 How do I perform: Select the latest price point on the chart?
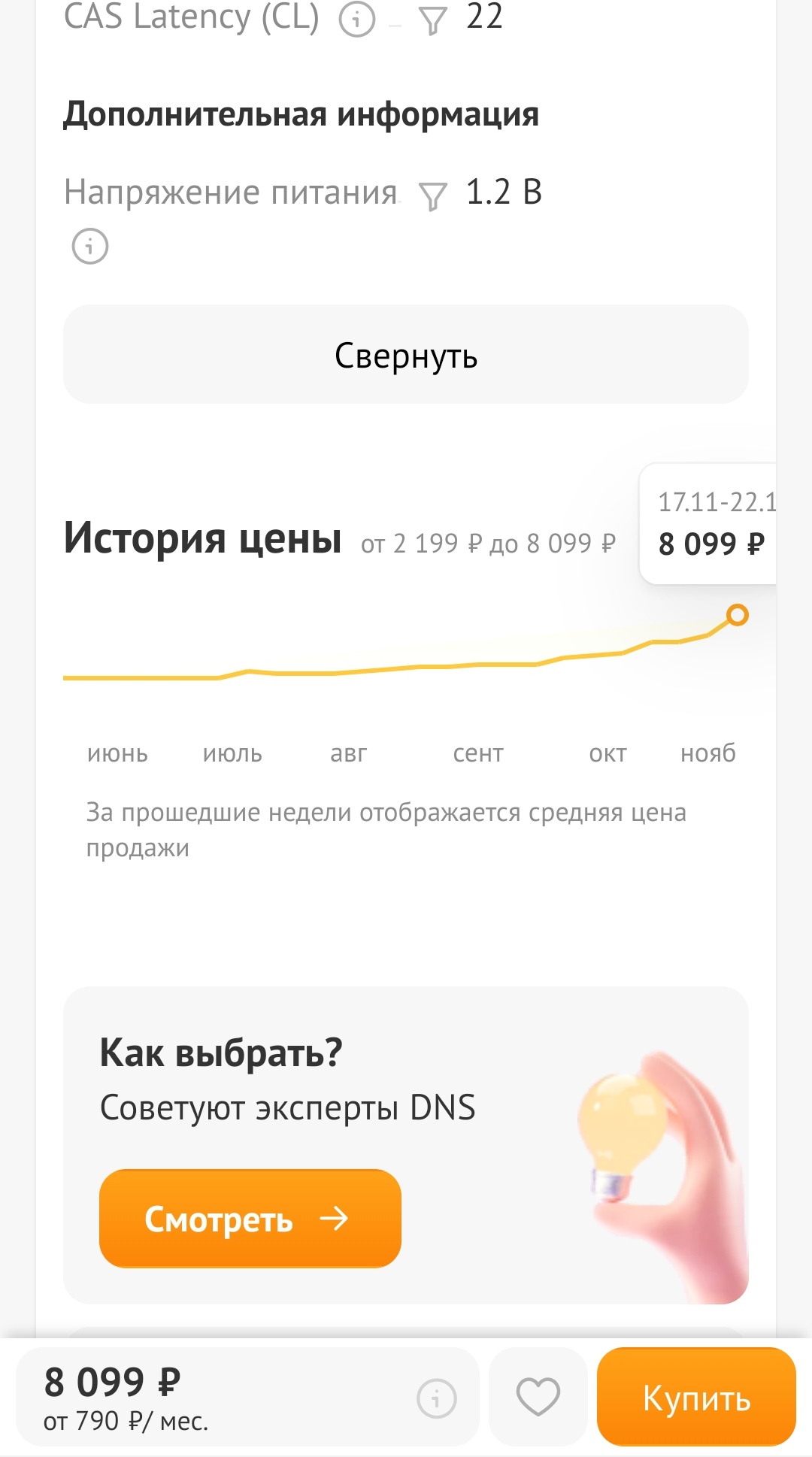click(x=738, y=615)
